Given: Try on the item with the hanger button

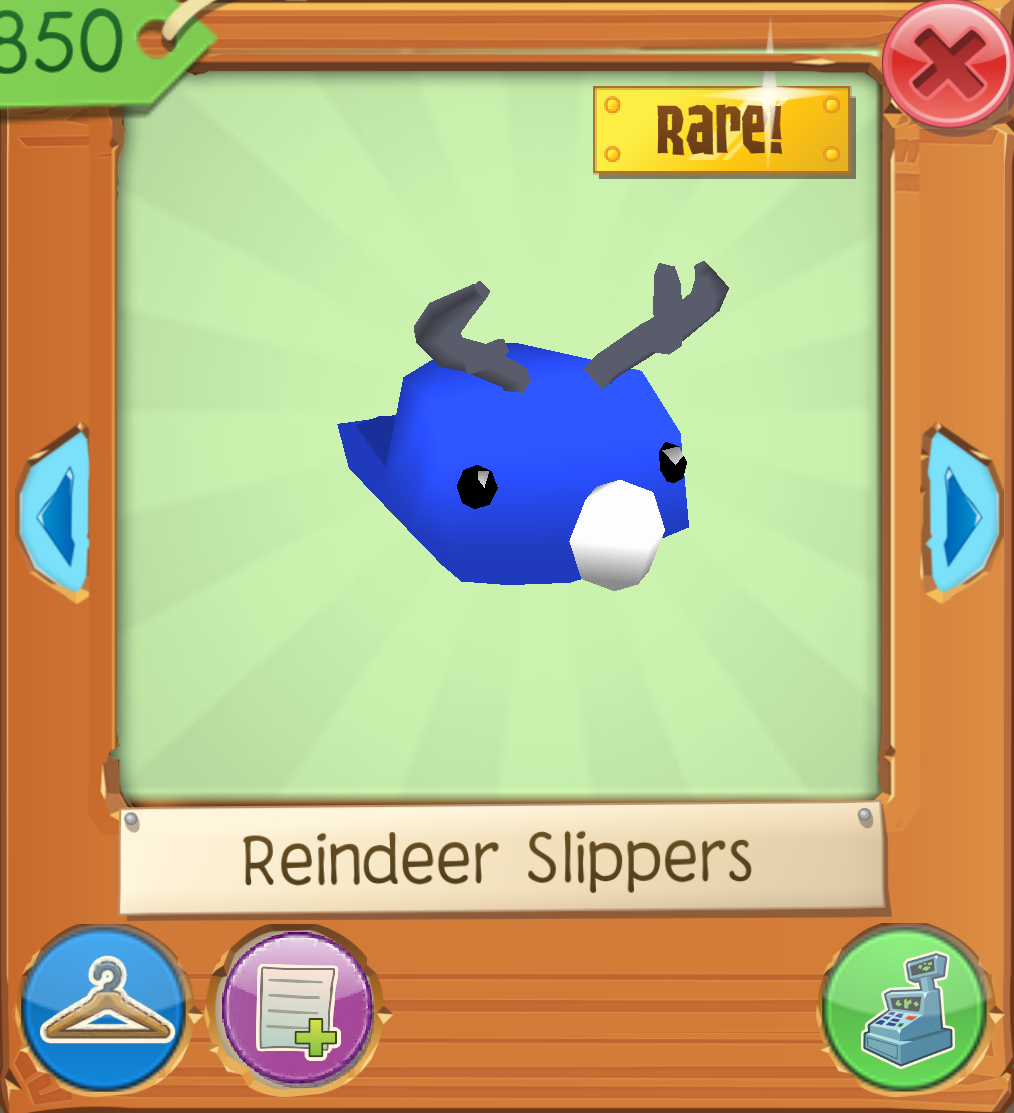Looking at the screenshot, I should [105, 1008].
